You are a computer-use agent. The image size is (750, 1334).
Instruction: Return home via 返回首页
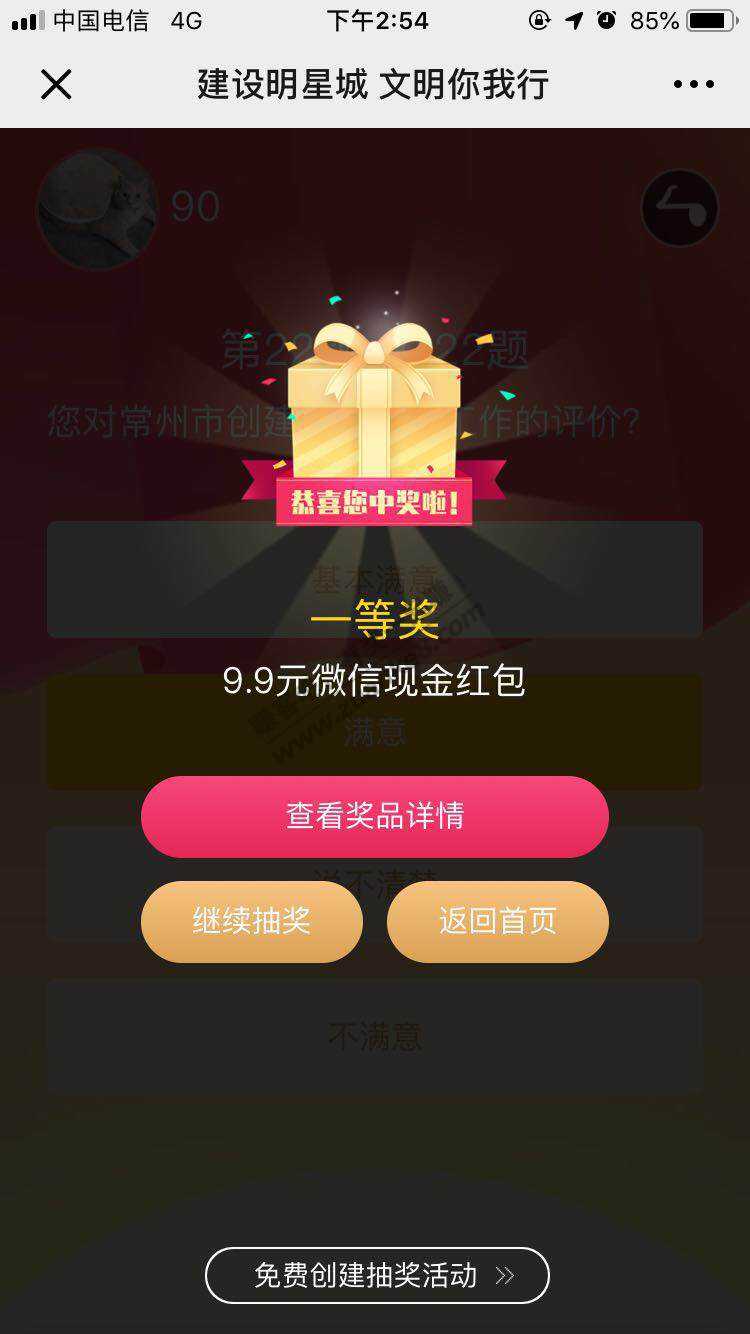tap(497, 921)
